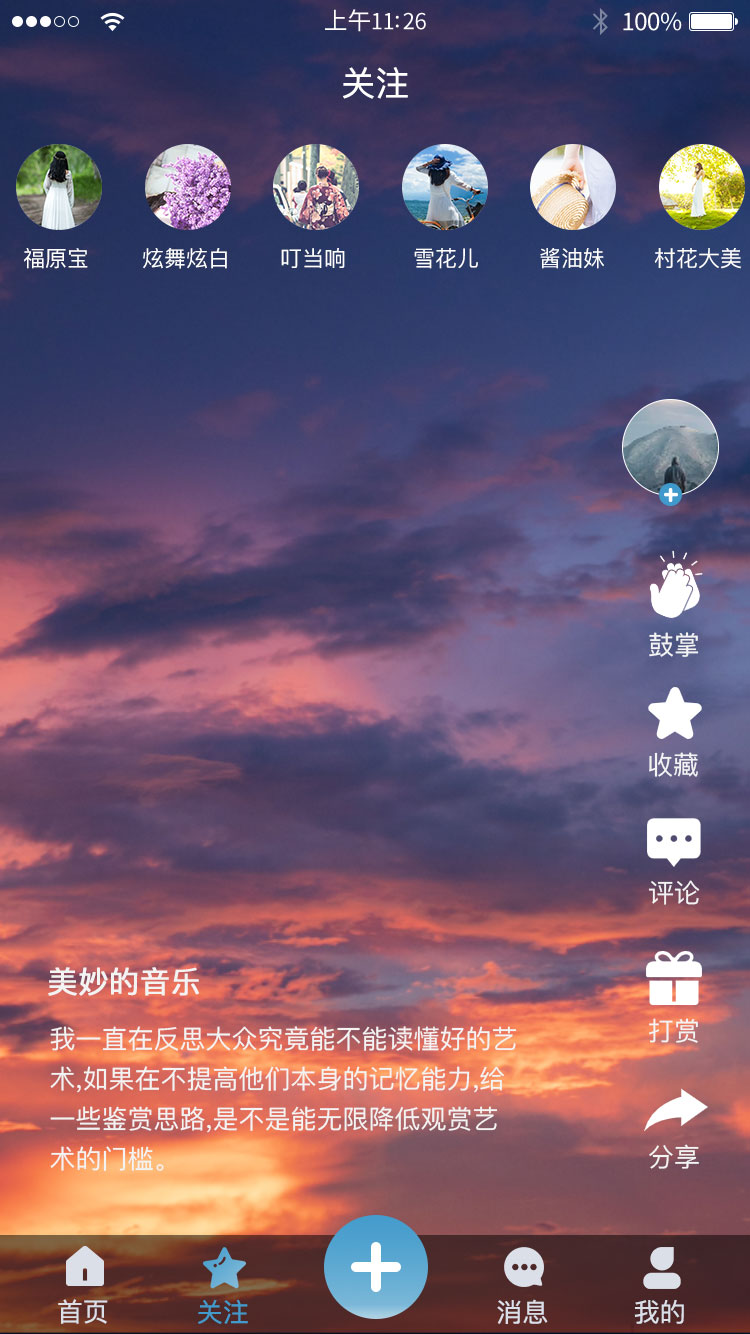Open 炫舞炫白's profile avatar
Screen dimensions: 750x1334
click(188, 187)
